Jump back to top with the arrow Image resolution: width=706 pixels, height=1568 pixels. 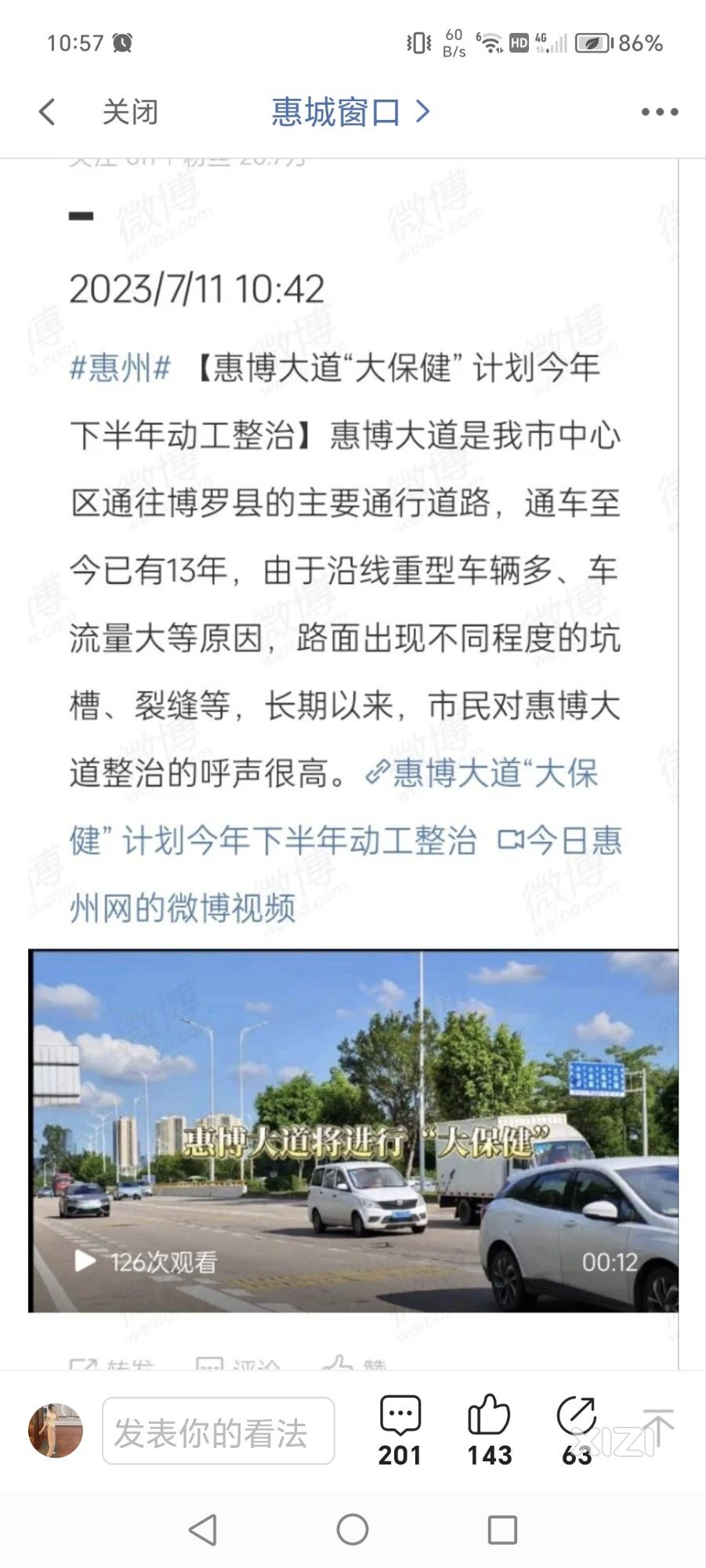coord(657,1427)
